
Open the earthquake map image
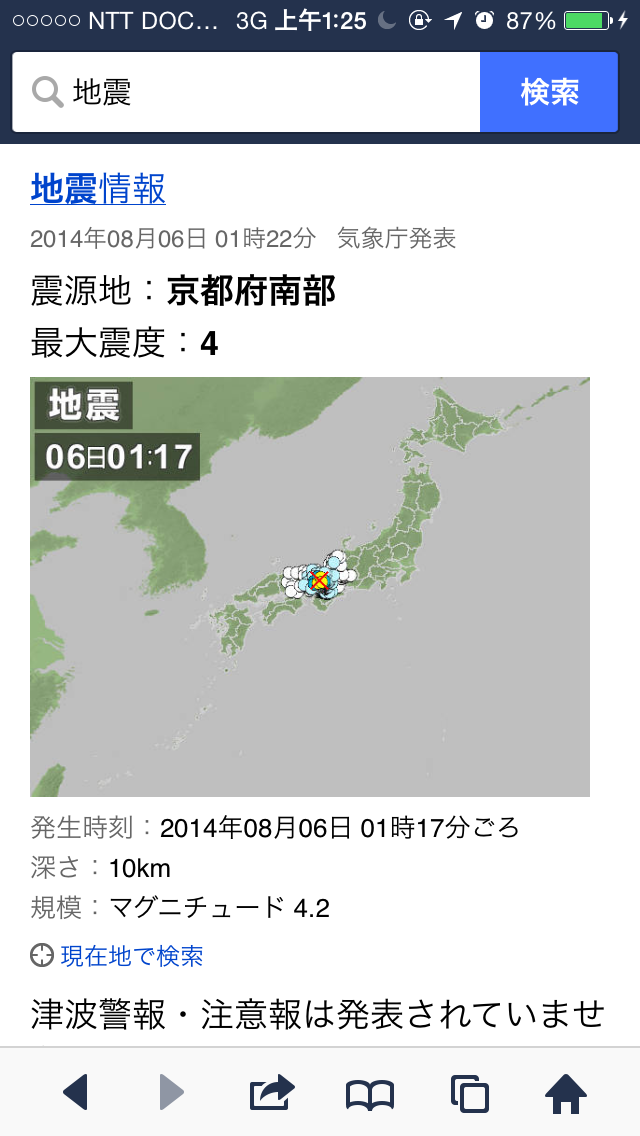click(309, 587)
